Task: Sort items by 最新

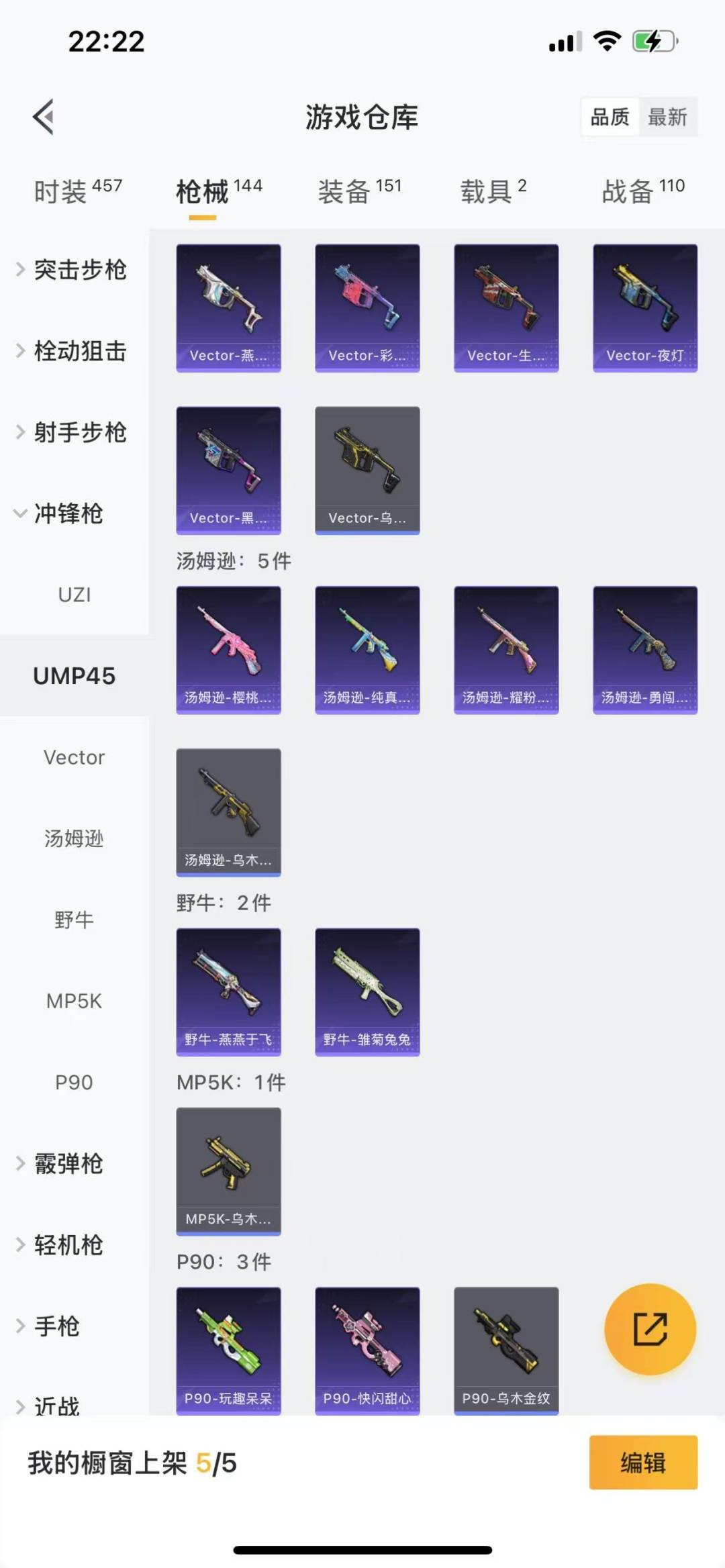Action: pos(667,117)
